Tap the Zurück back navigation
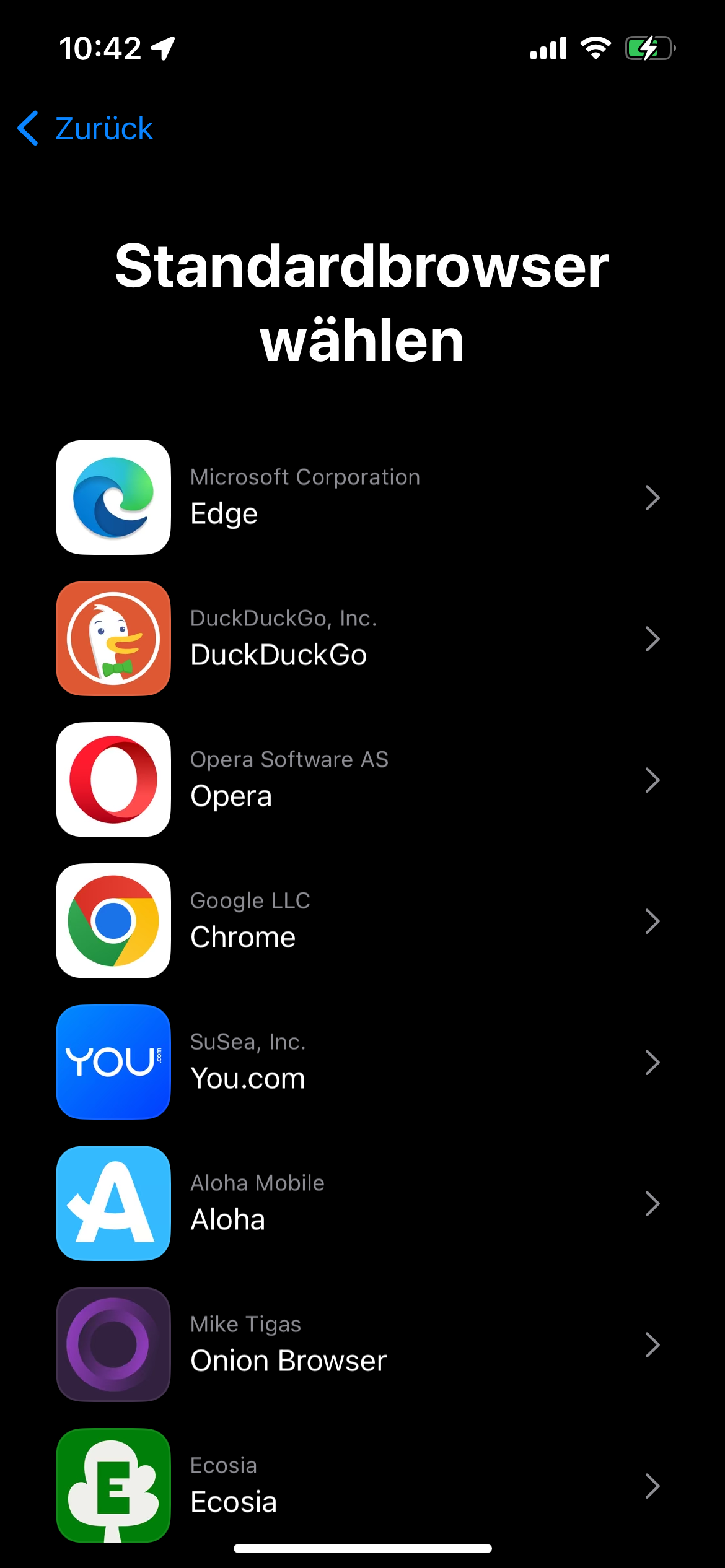The image size is (725, 1568). 84,128
